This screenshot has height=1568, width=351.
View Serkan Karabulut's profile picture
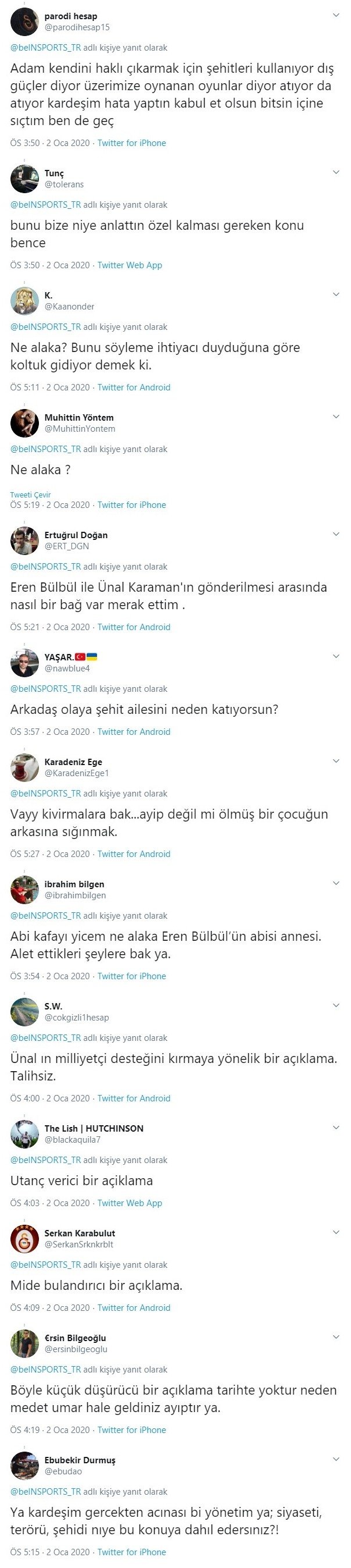click(25, 1238)
